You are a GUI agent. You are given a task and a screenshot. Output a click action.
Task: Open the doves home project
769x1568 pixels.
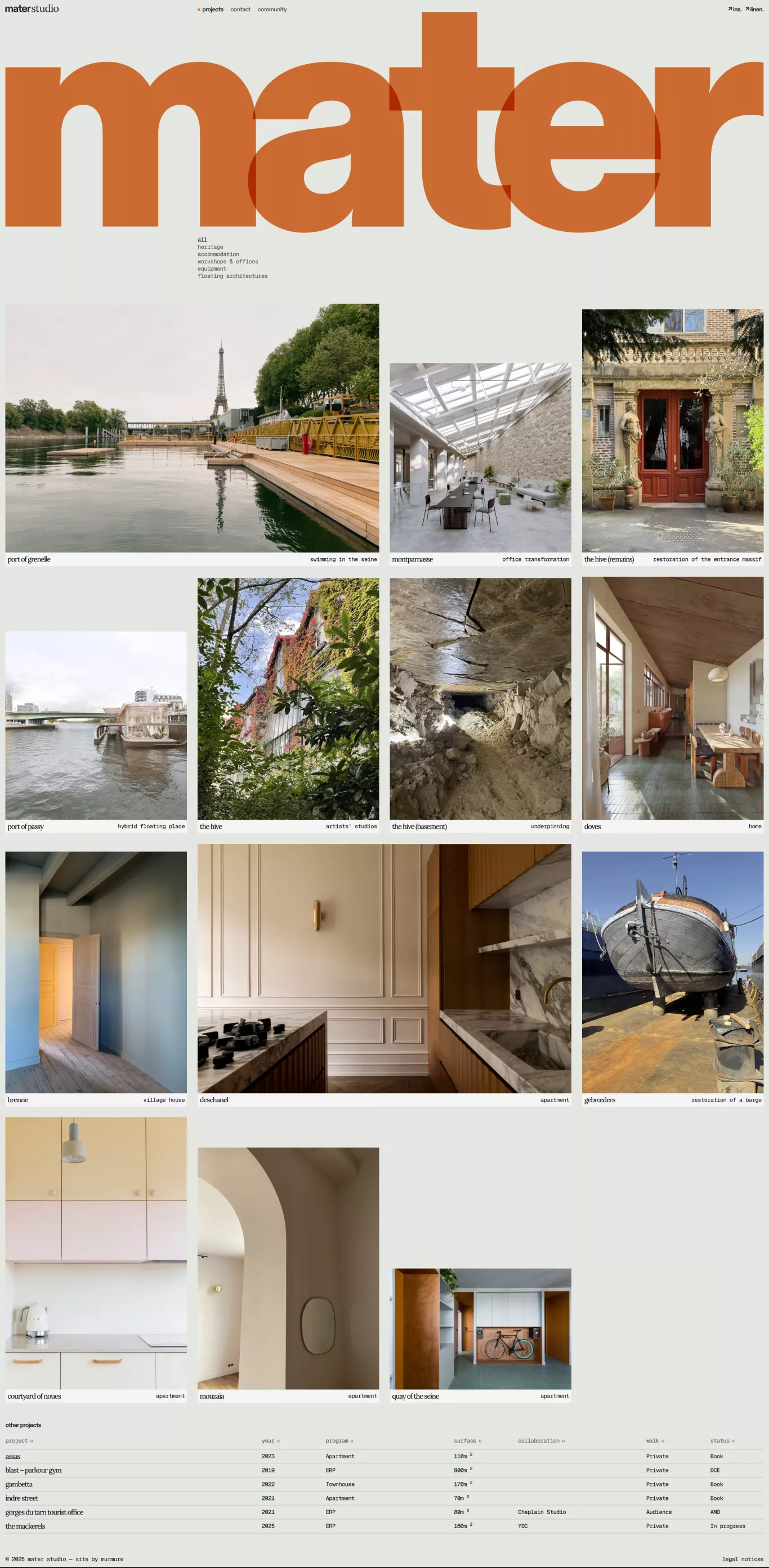[672, 699]
